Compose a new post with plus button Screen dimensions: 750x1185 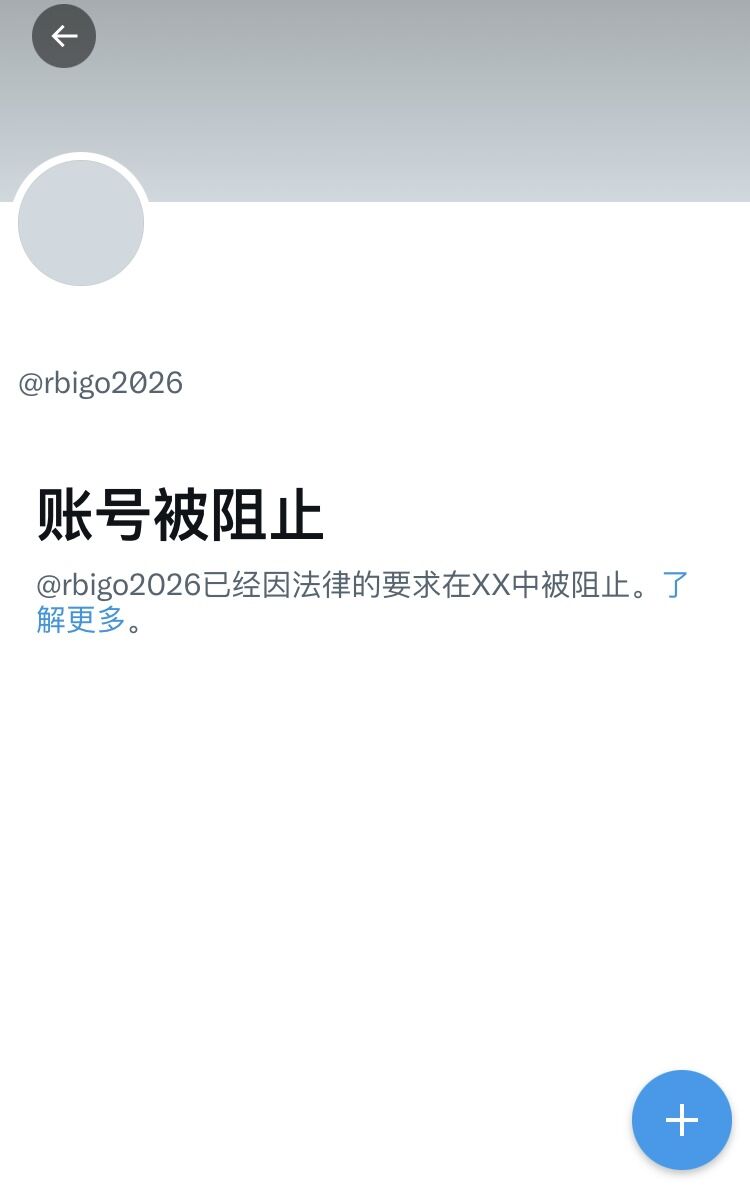point(681,1119)
